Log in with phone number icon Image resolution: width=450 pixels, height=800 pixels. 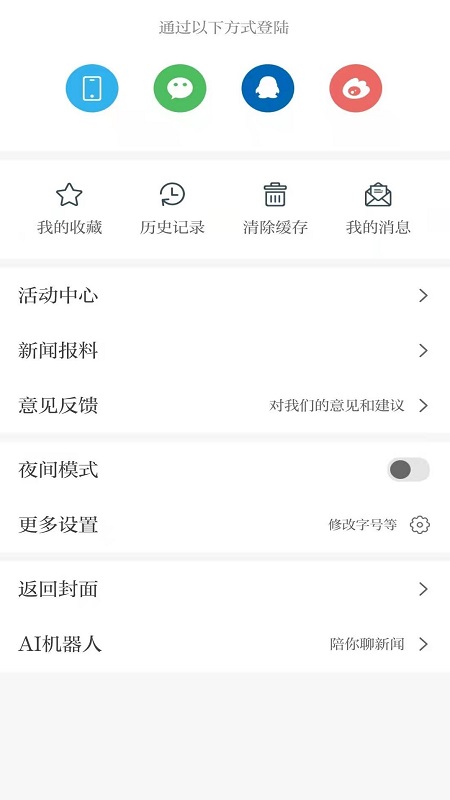pyautogui.click(x=92, y=88)
